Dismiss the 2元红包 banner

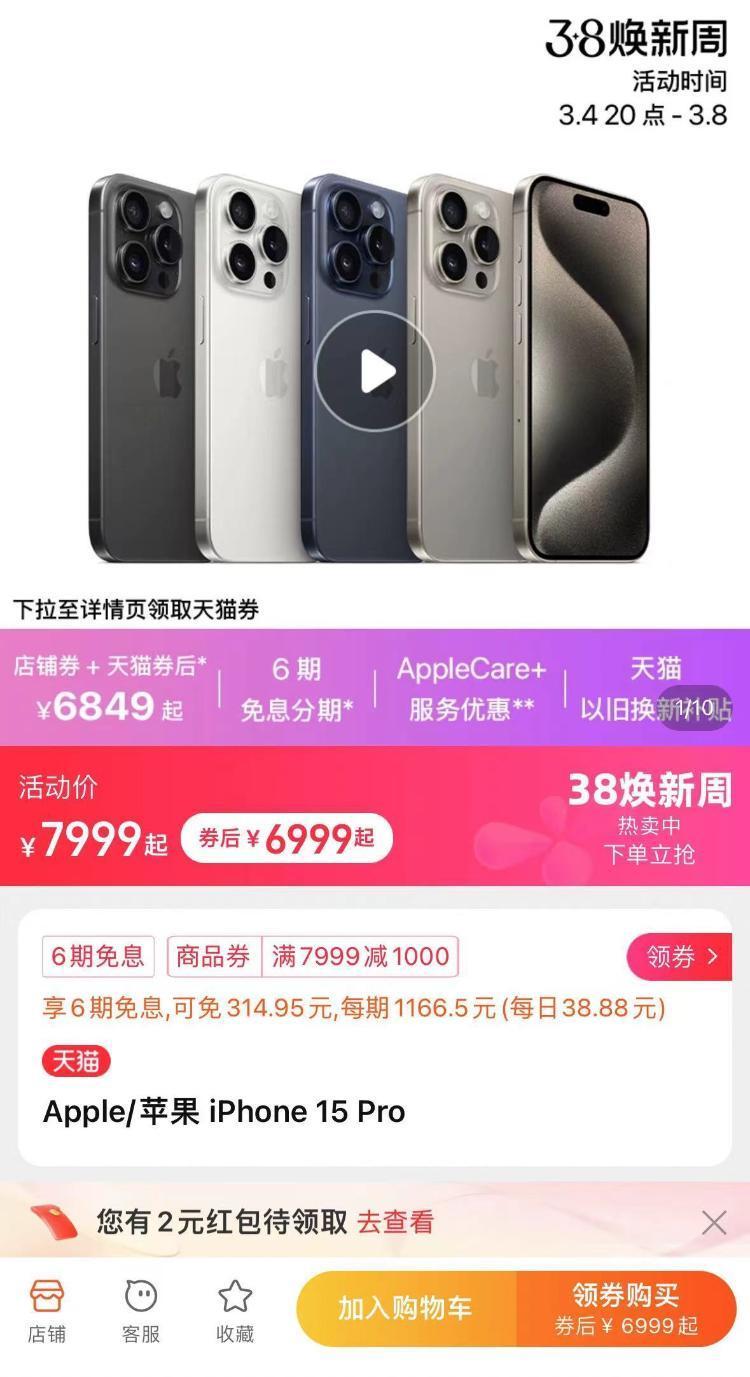point(713,1222)
